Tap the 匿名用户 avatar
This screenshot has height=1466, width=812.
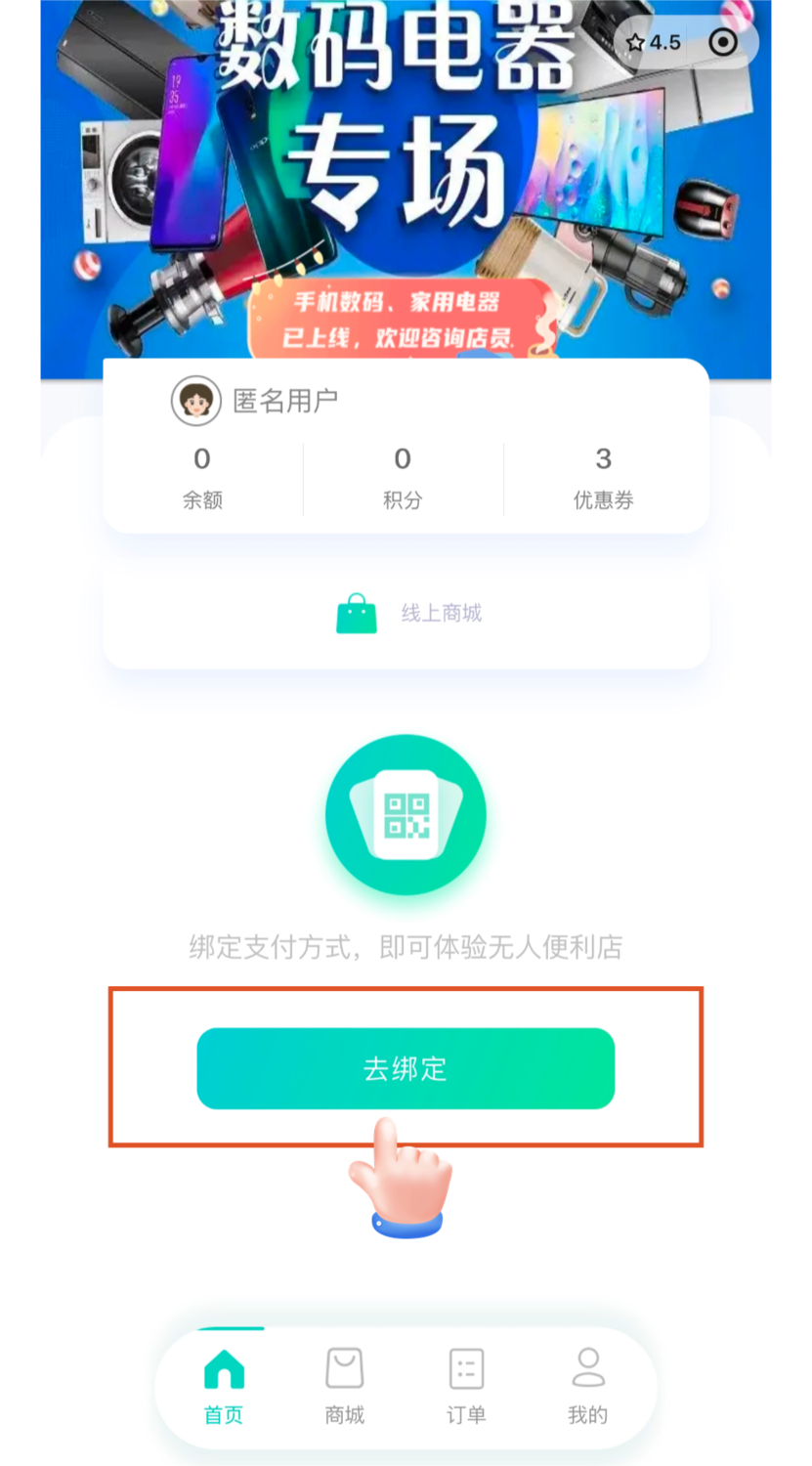pos(195,401)
